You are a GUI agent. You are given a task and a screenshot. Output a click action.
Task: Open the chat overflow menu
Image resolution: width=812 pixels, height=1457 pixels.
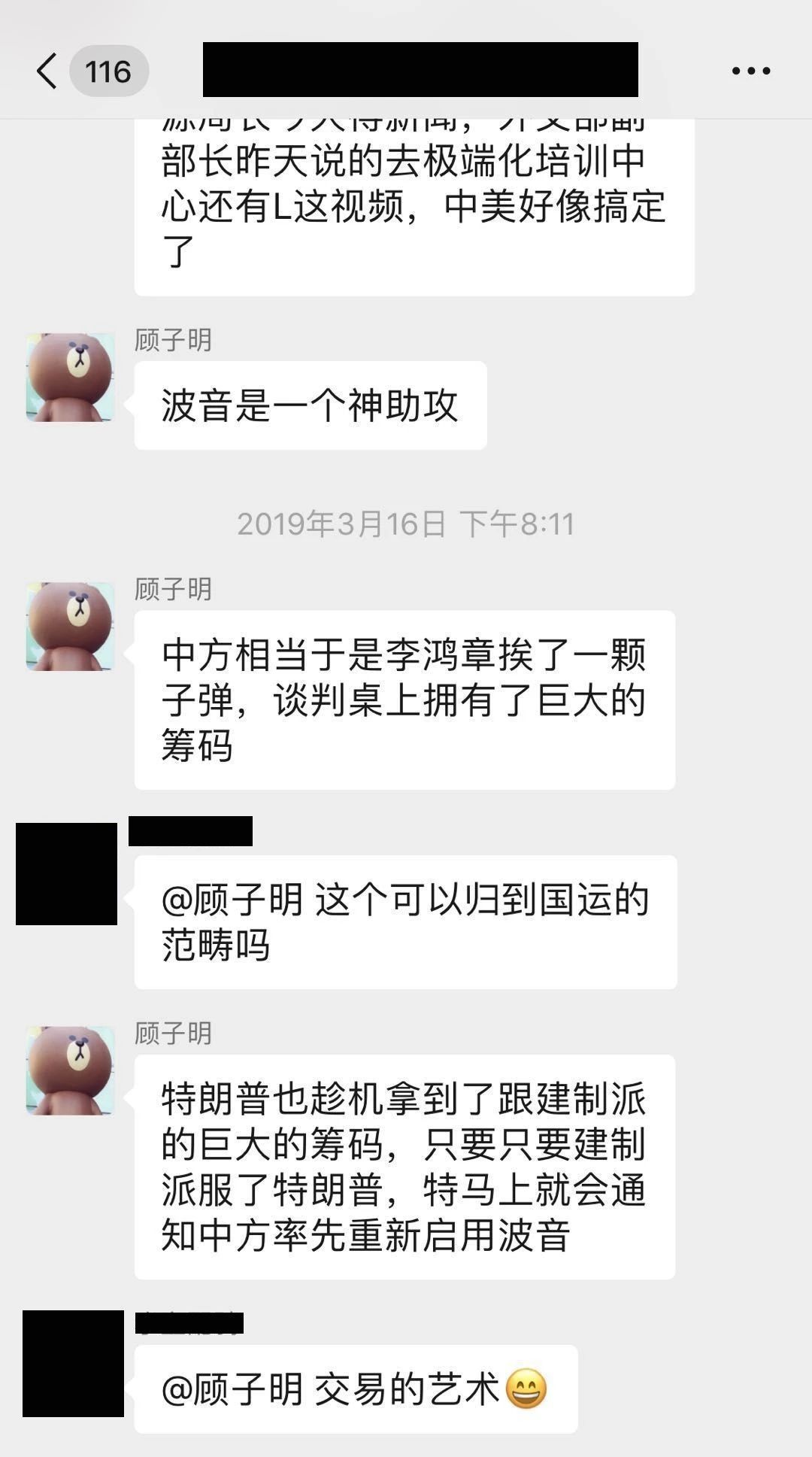[751, 71]
